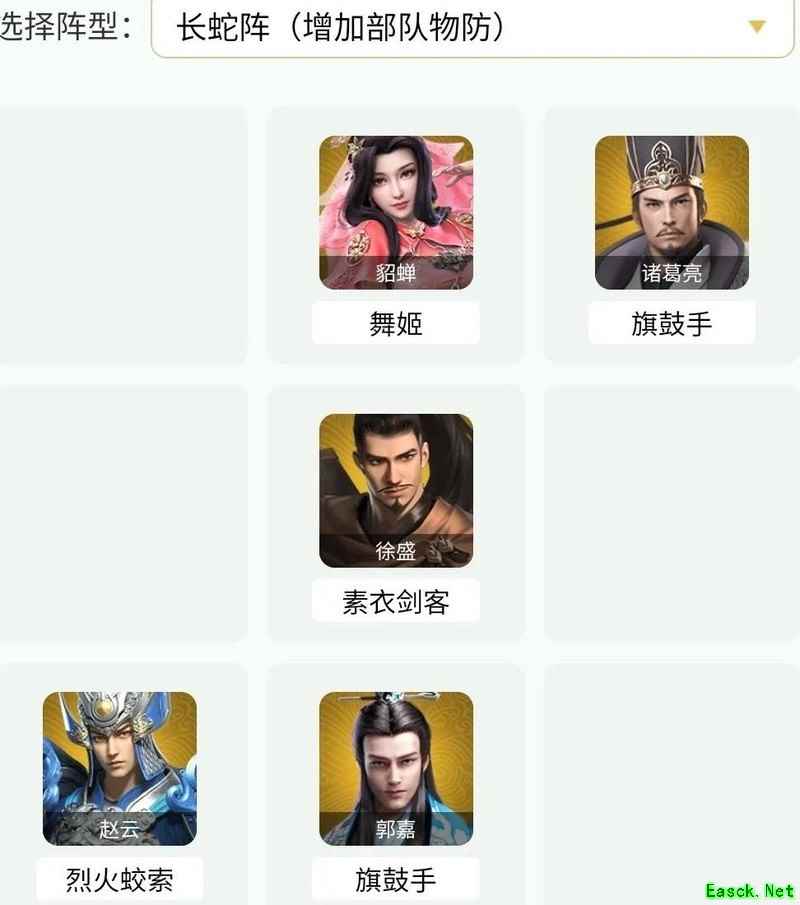Open the 赵云 hero portrait
Viewport: 800px width, 905px height.
[120, 768]
